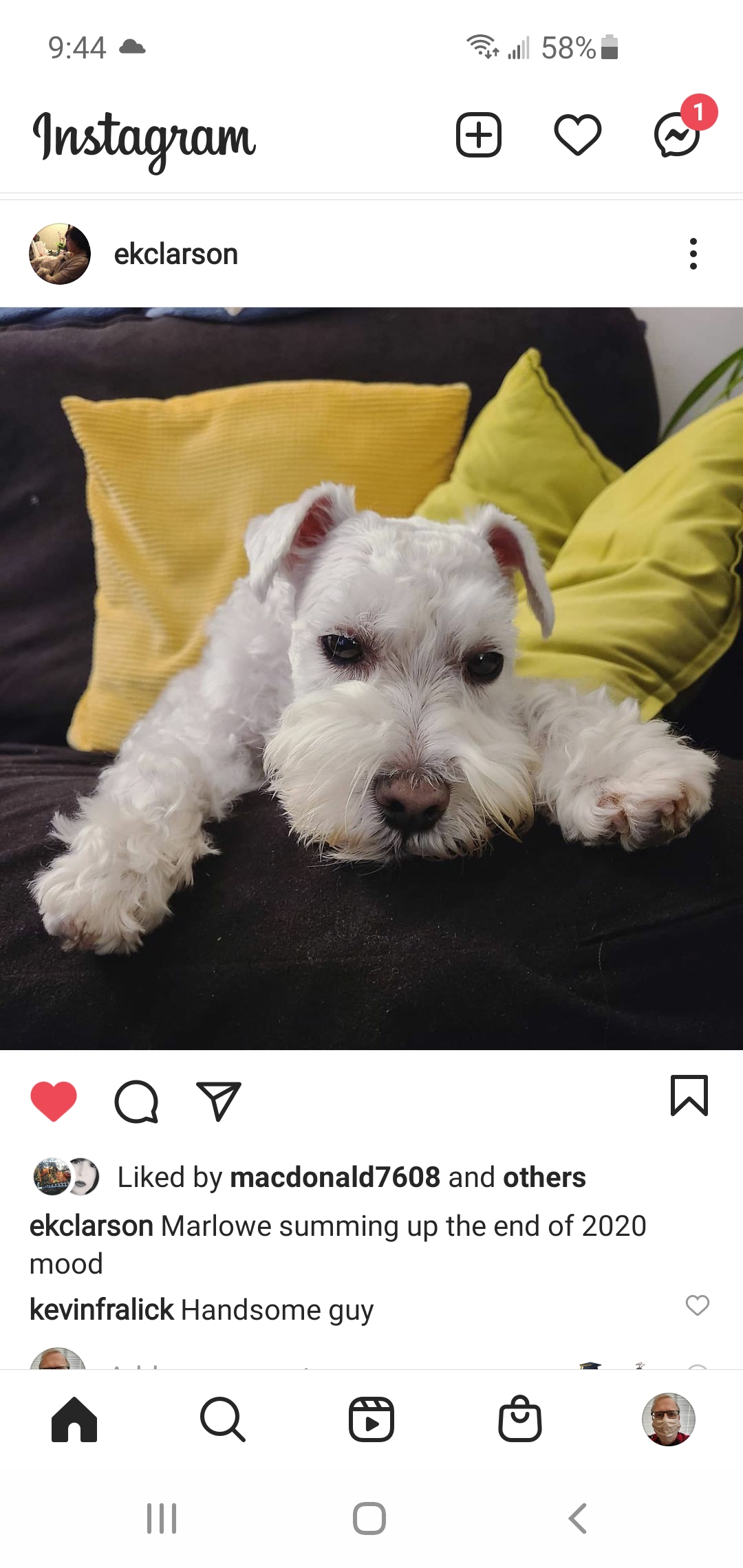Save the post with bookmark icon
Screen dimensions: 743x1568
[x=689, y=1096]
